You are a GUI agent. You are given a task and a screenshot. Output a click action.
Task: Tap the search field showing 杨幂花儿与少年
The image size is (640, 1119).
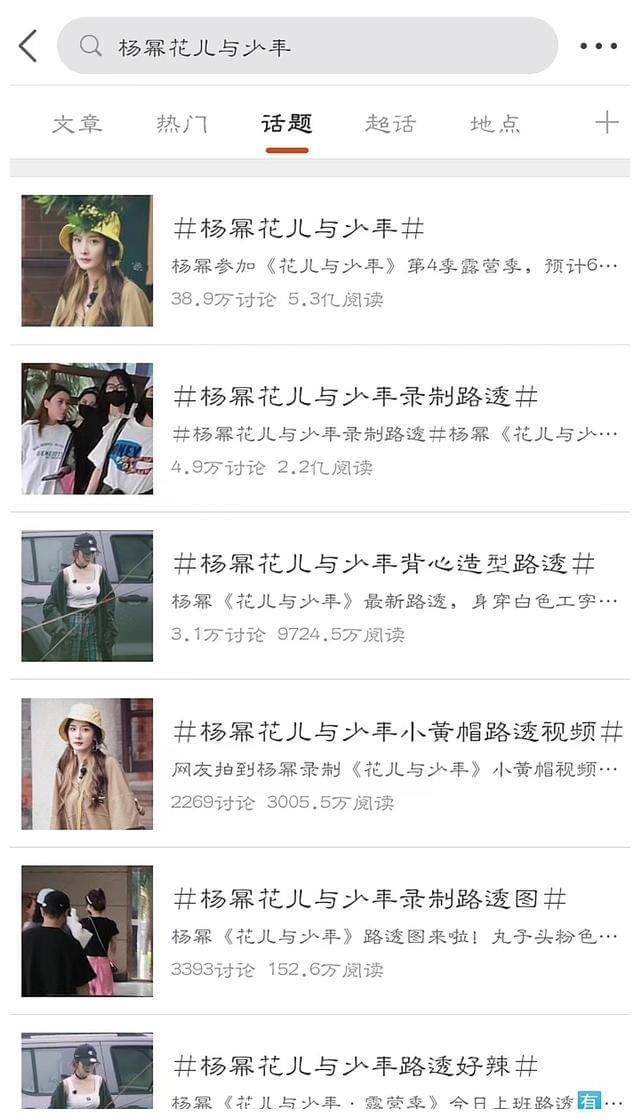pyautogui.click(x=307, y=46)
